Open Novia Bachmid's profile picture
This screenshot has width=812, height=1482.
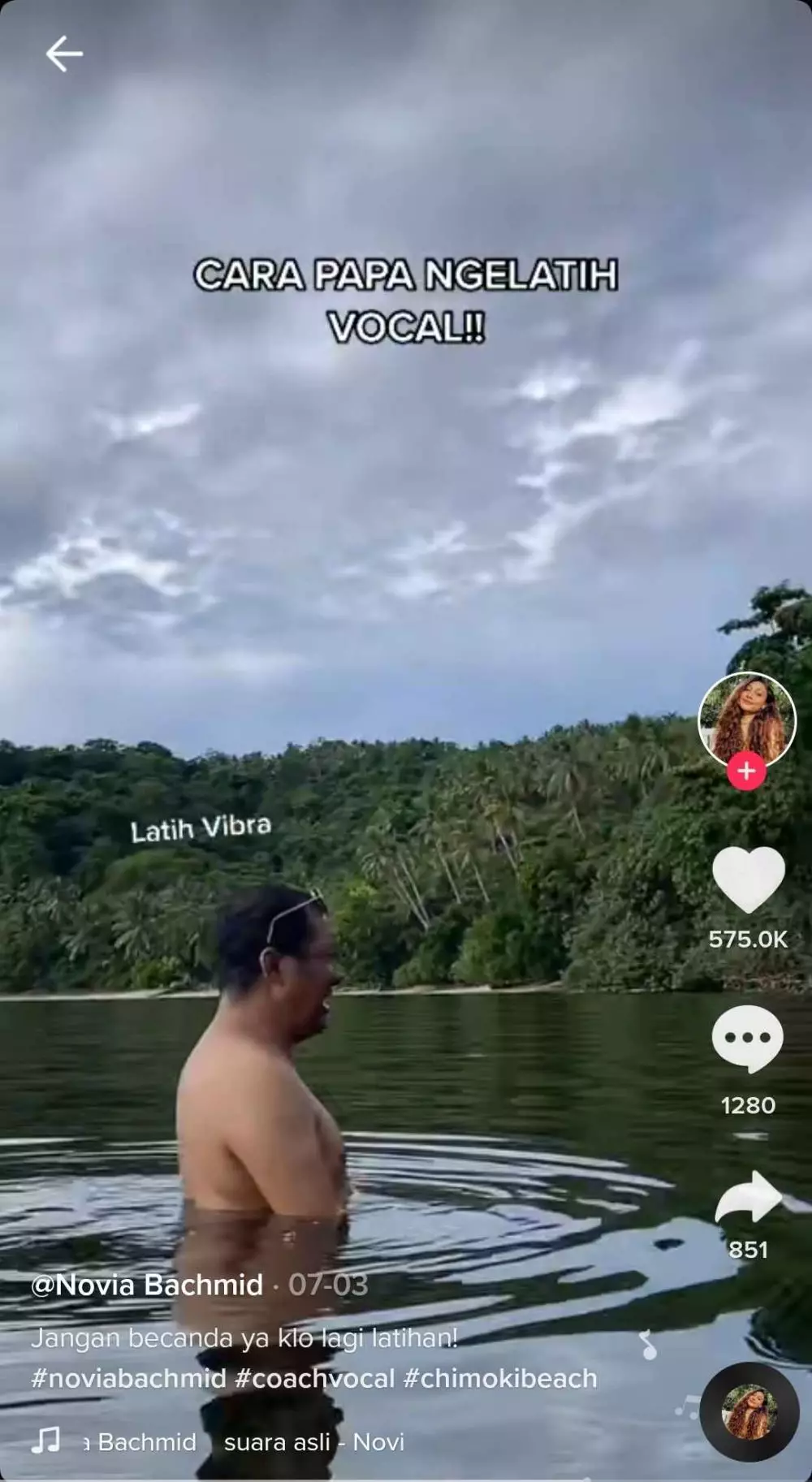[746, 719]
